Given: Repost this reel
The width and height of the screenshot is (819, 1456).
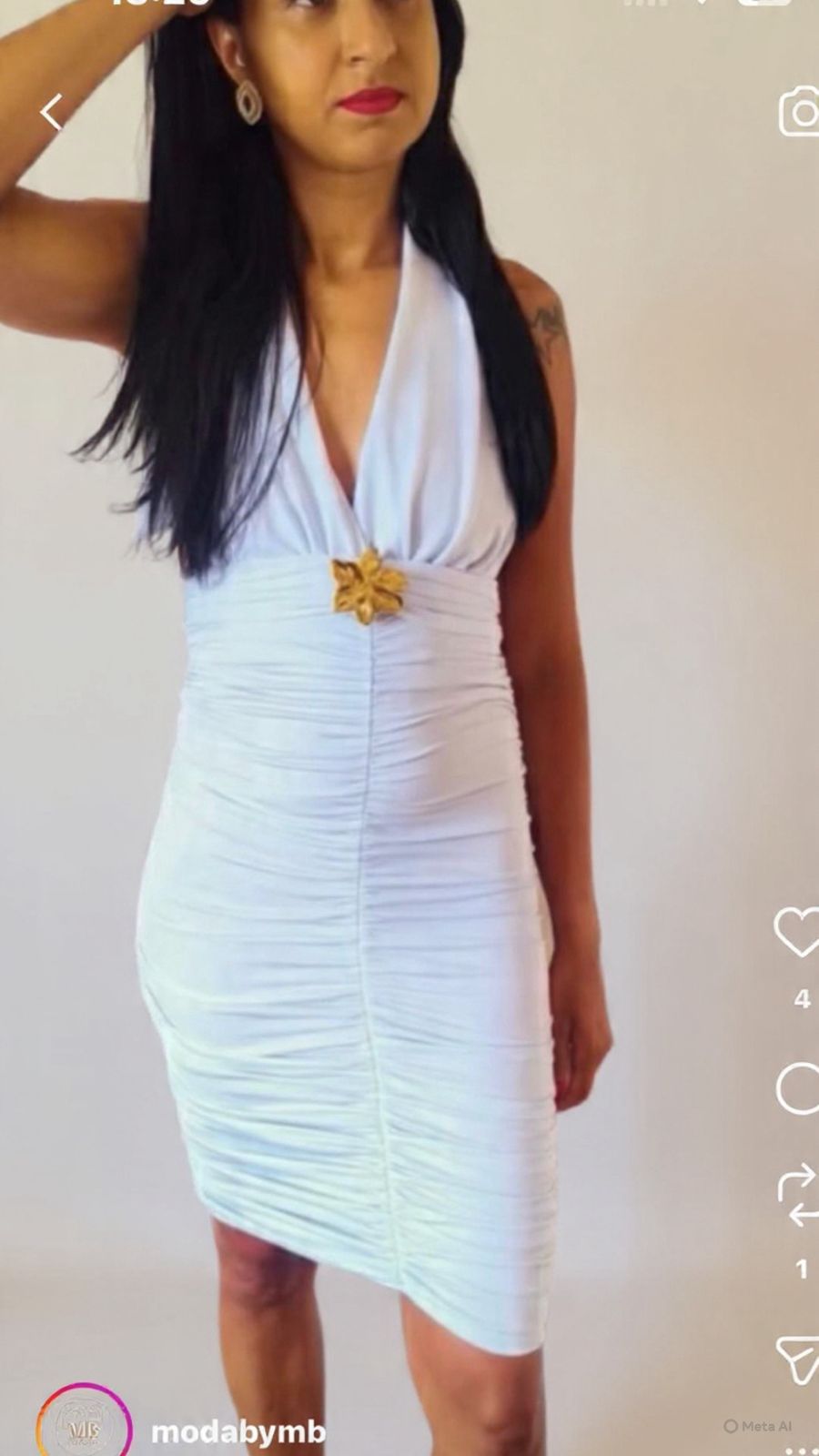Looking at the screenshot, I should (x=798, y=1196).
